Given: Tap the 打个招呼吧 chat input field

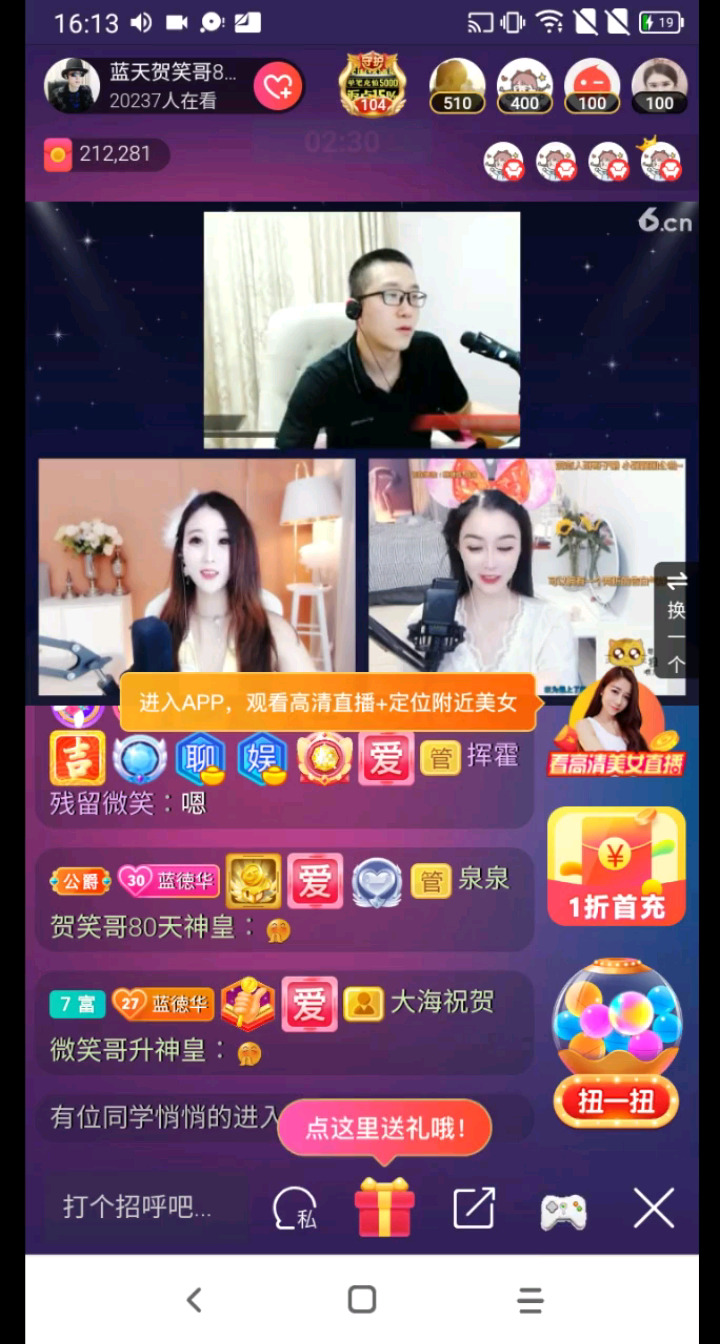Looking at the screenshot, I should pos(138,1207).
